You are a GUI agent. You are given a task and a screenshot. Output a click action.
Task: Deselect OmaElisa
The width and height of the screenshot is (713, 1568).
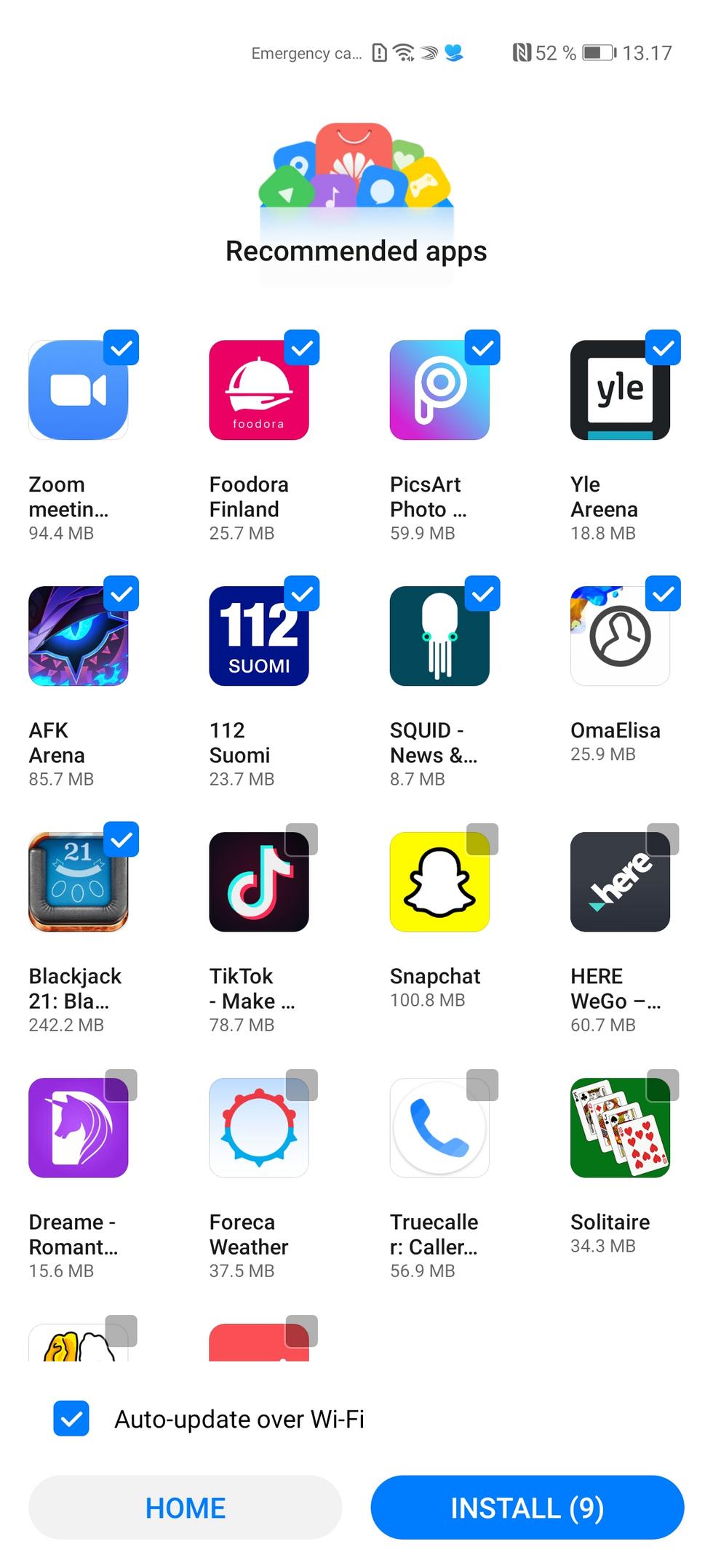663,593
